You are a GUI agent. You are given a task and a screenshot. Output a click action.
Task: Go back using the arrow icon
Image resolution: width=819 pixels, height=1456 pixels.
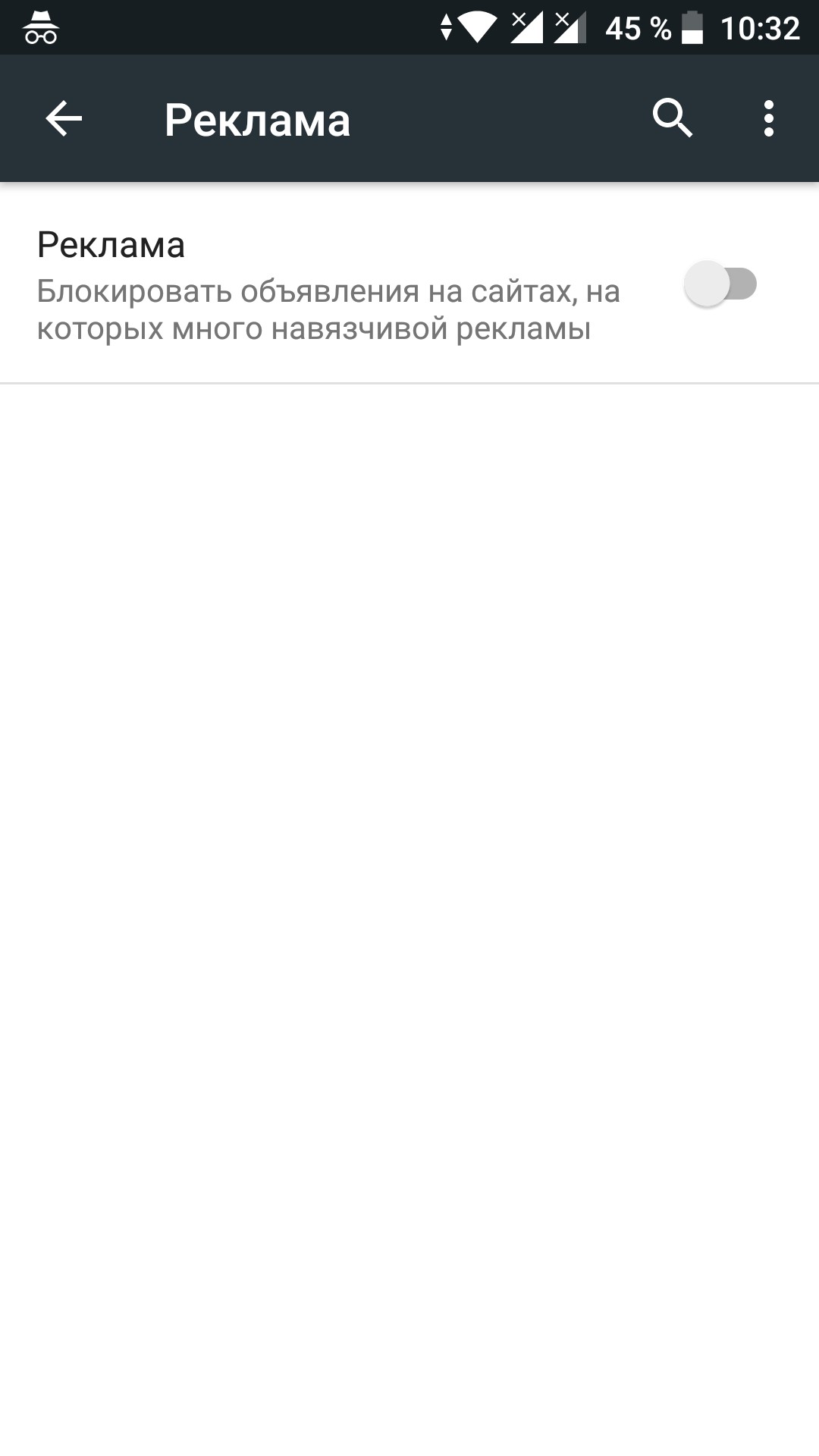pos(64,119)
